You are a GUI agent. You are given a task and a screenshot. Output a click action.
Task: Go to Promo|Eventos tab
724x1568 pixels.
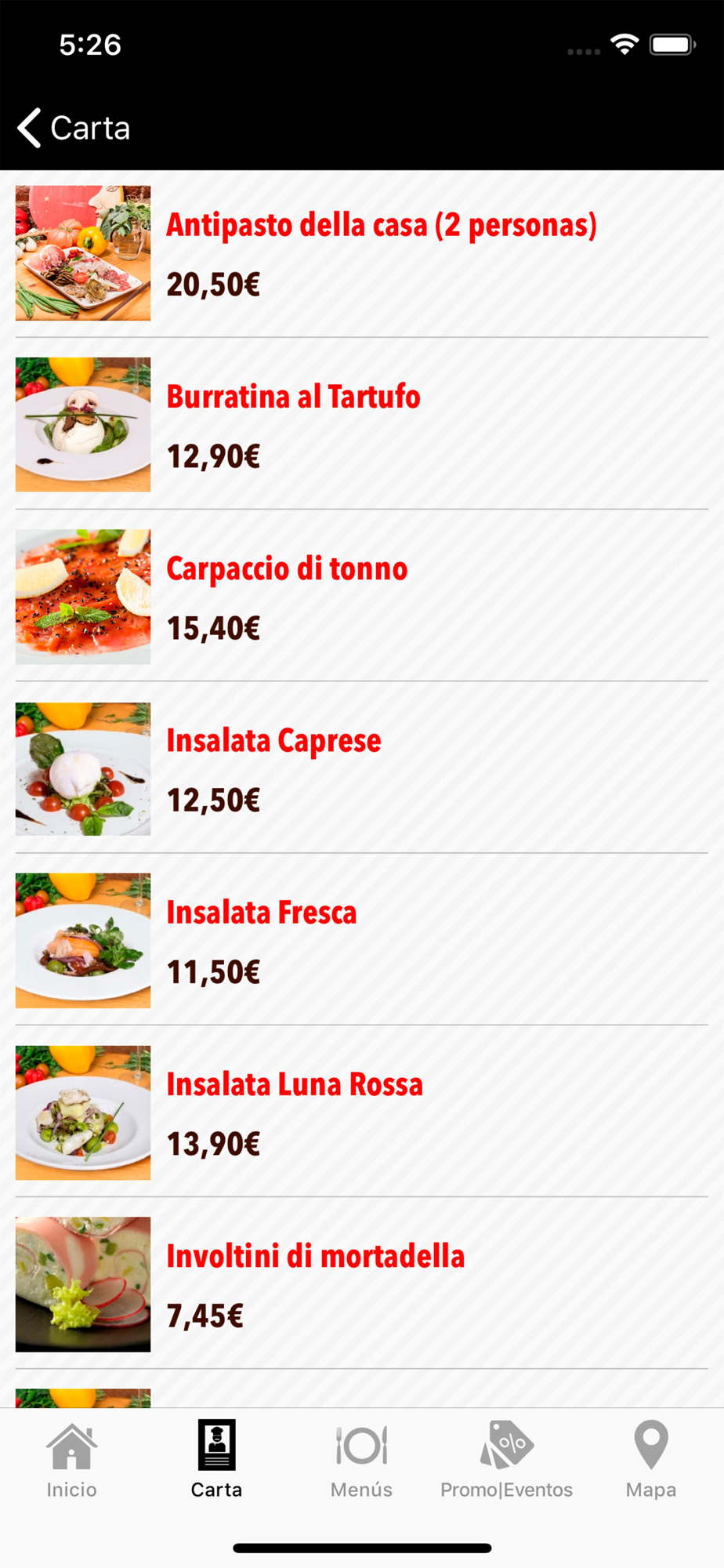click(506, 1460)
